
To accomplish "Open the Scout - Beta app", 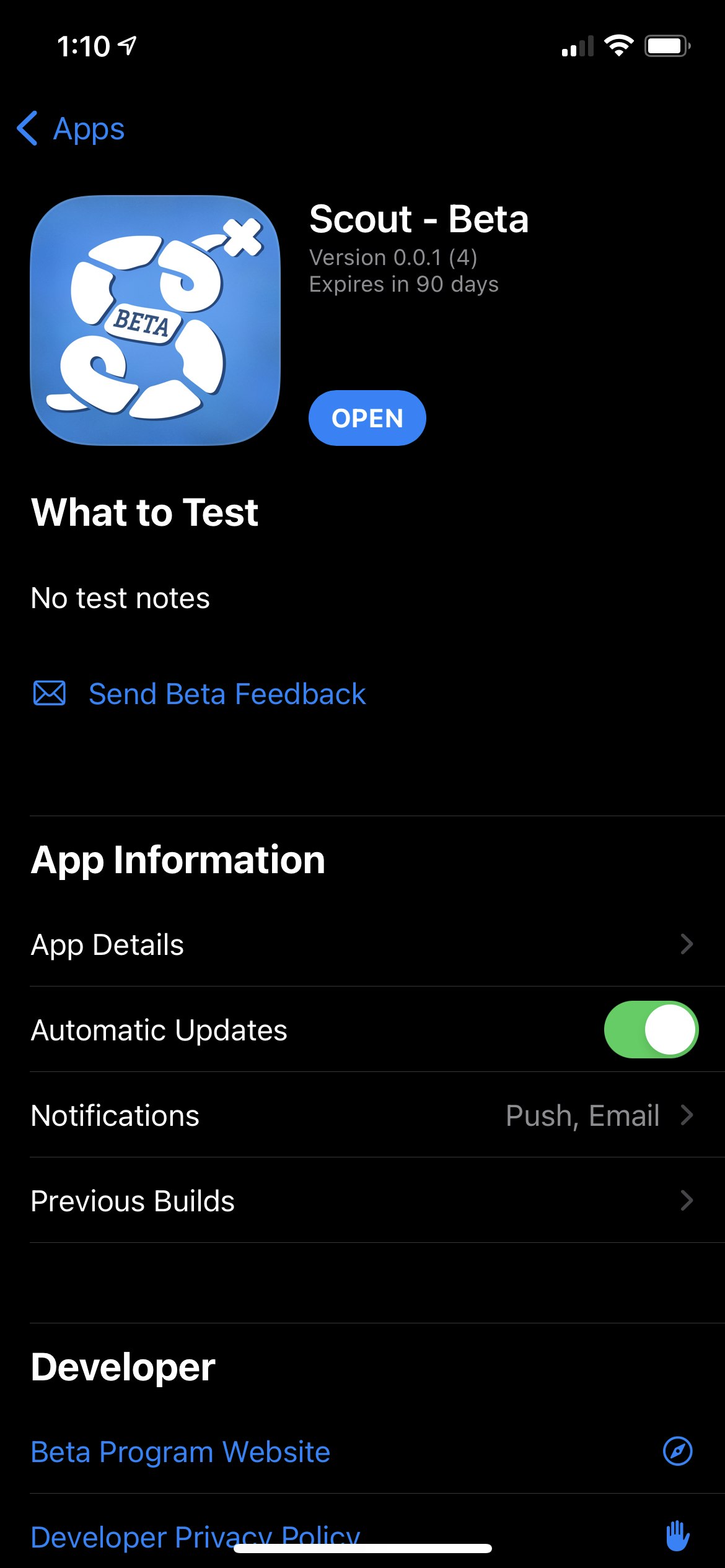I will [367, 418].
